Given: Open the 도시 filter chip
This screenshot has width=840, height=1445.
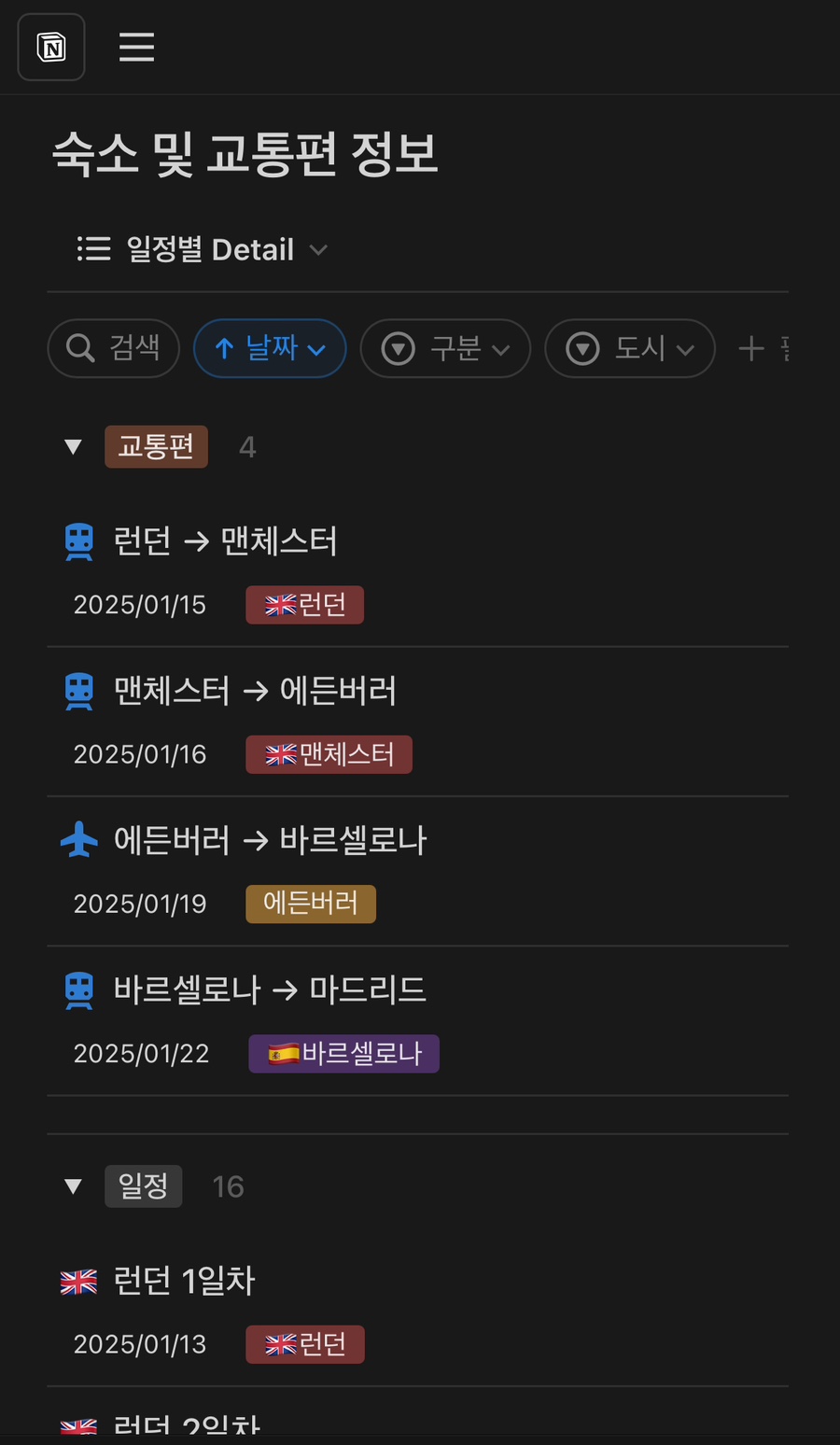Looking at the screenshot, I should coord(630,348).
